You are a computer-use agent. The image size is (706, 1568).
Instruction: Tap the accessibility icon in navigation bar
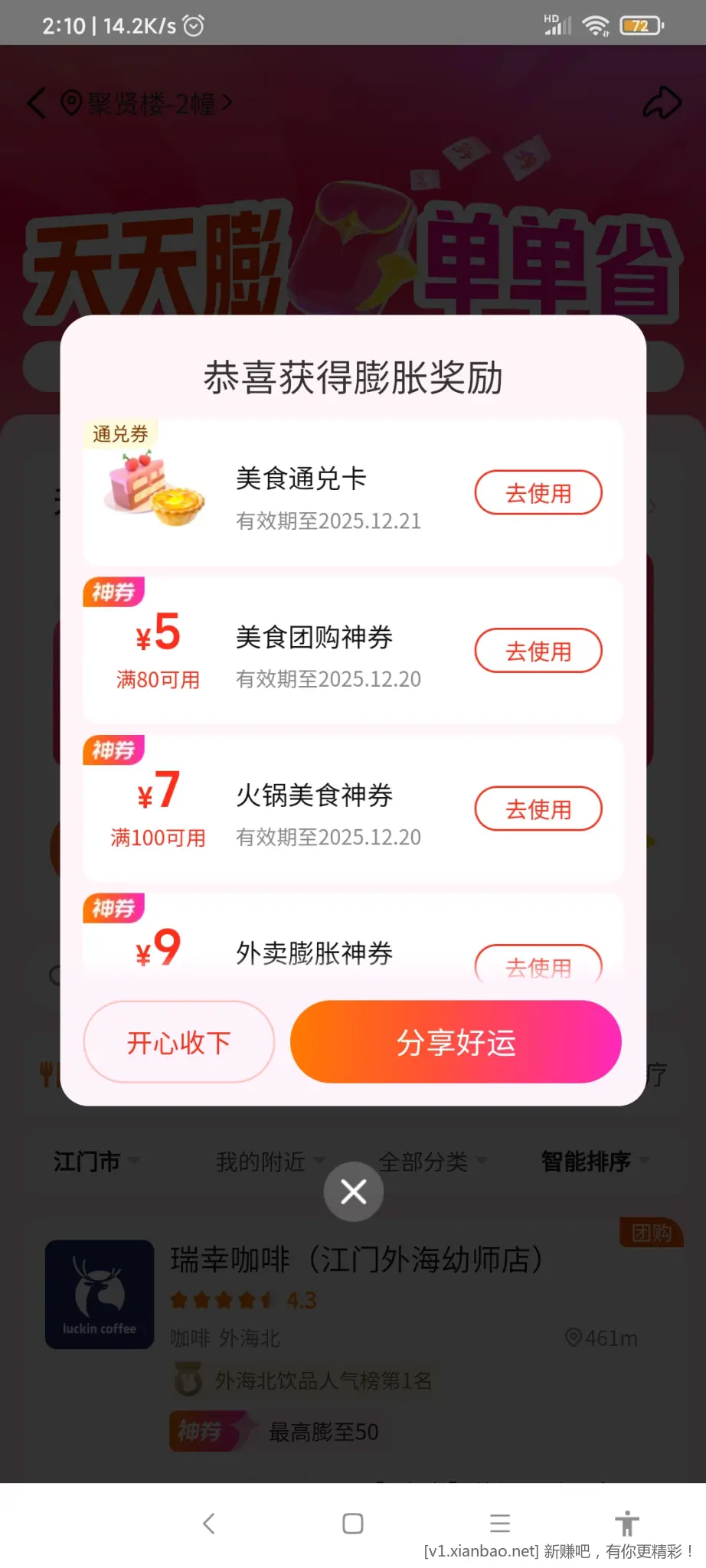tap(627, 1524)
